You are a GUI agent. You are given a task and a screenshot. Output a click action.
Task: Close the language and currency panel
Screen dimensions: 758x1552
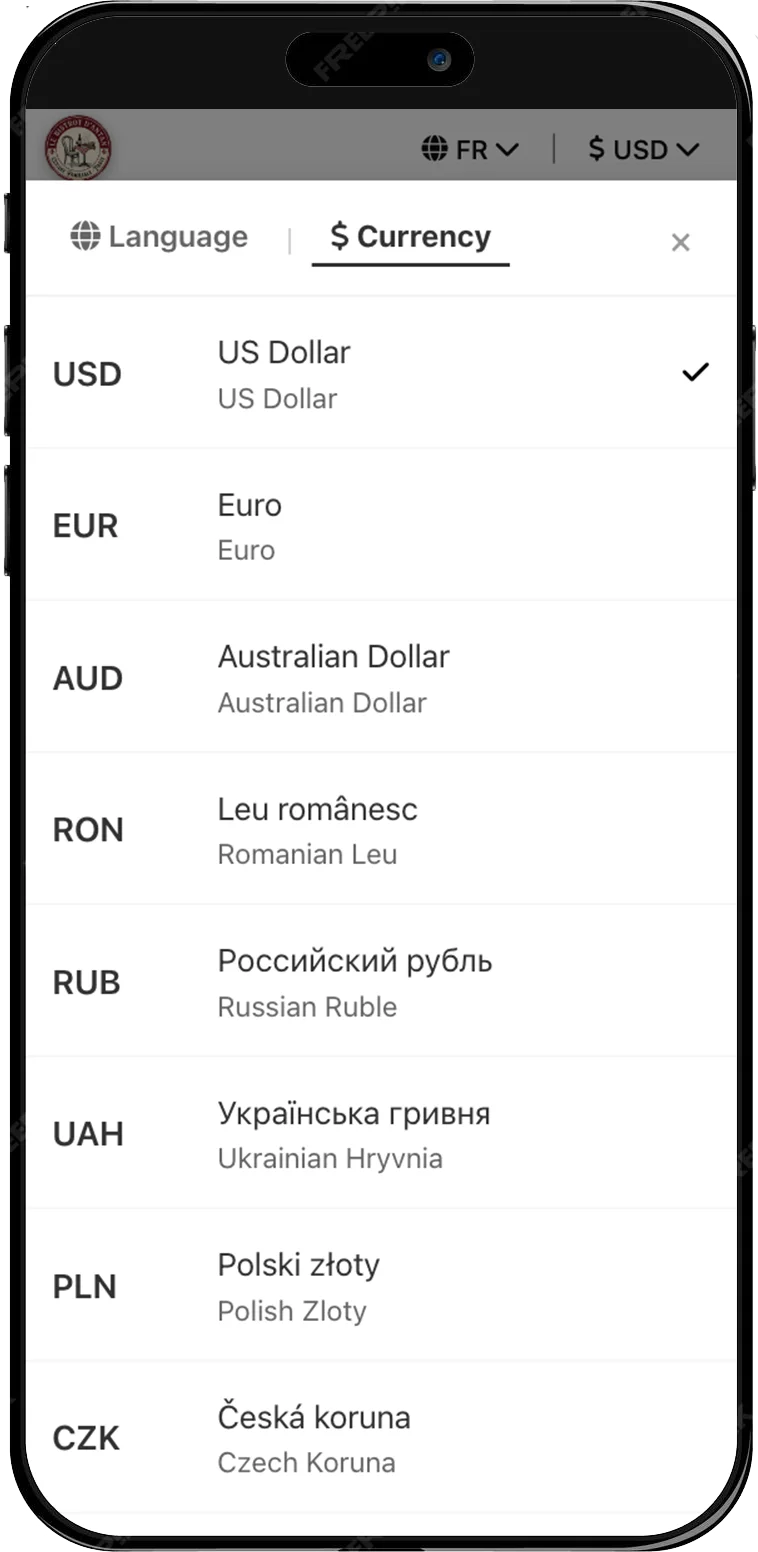(x=680, y=242)
